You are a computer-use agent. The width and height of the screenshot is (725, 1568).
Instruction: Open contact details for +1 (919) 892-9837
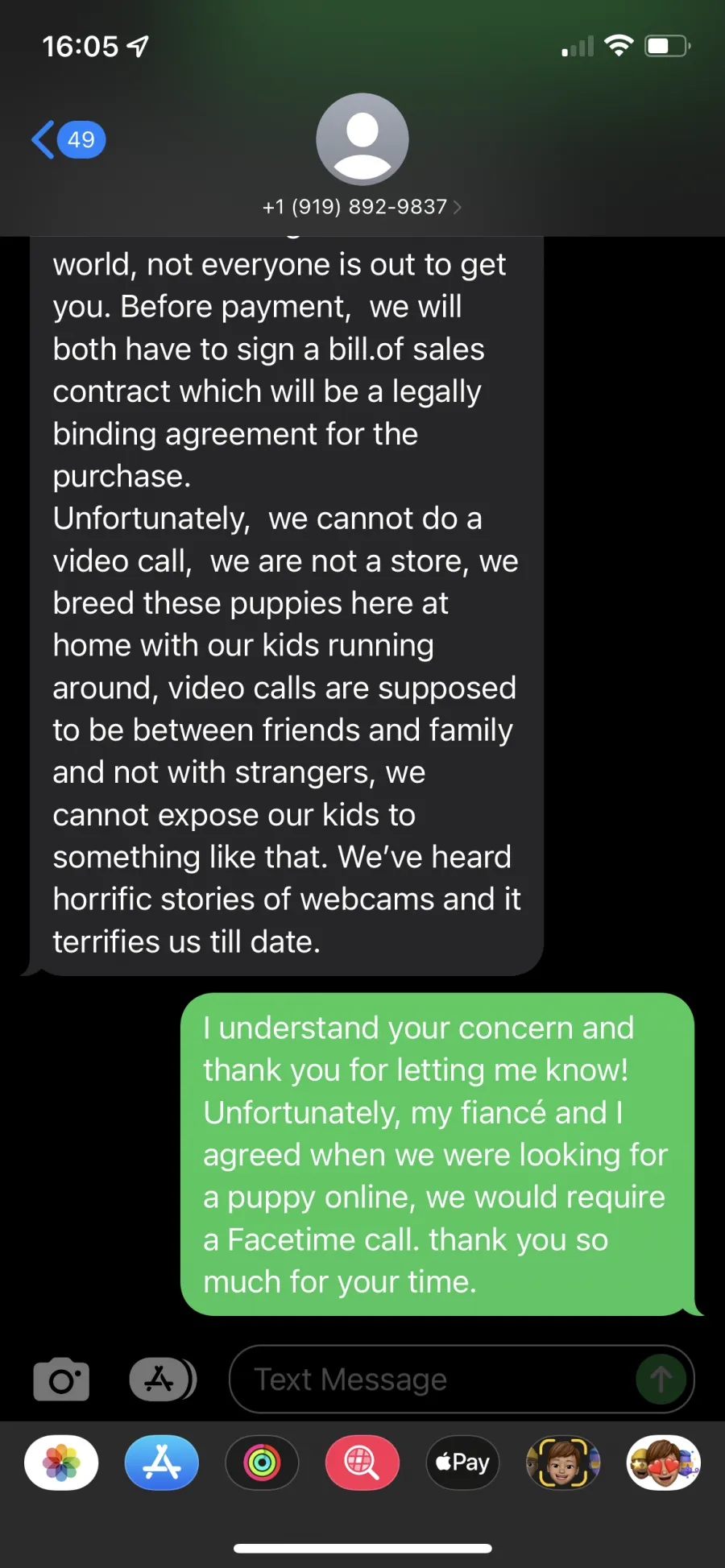click(362, 207)
